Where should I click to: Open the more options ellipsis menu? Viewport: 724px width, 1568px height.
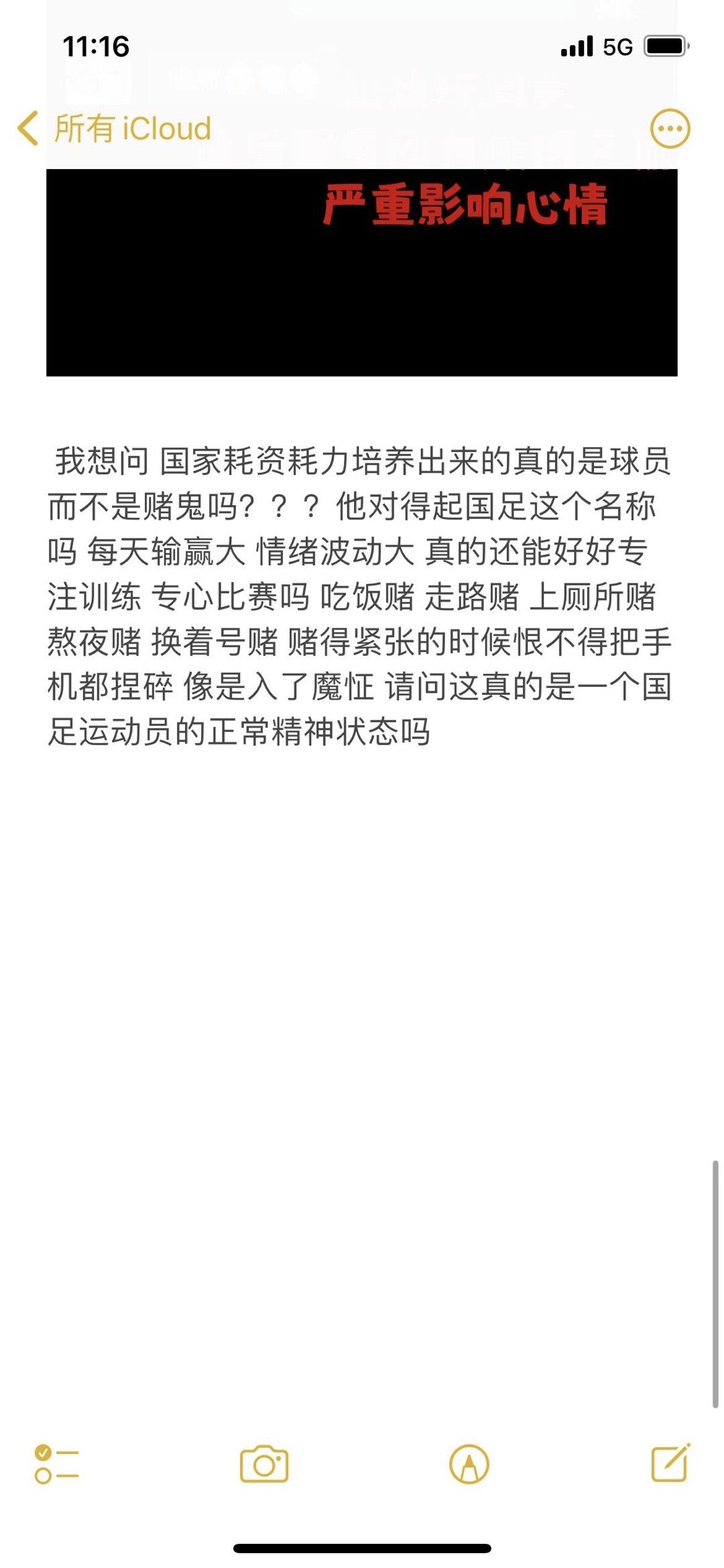[670, 128]
